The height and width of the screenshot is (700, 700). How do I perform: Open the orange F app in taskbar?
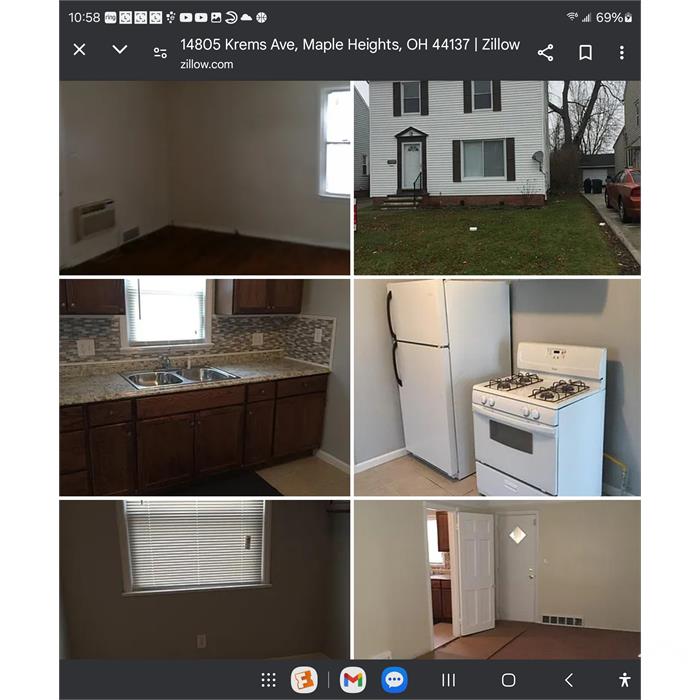304,680
